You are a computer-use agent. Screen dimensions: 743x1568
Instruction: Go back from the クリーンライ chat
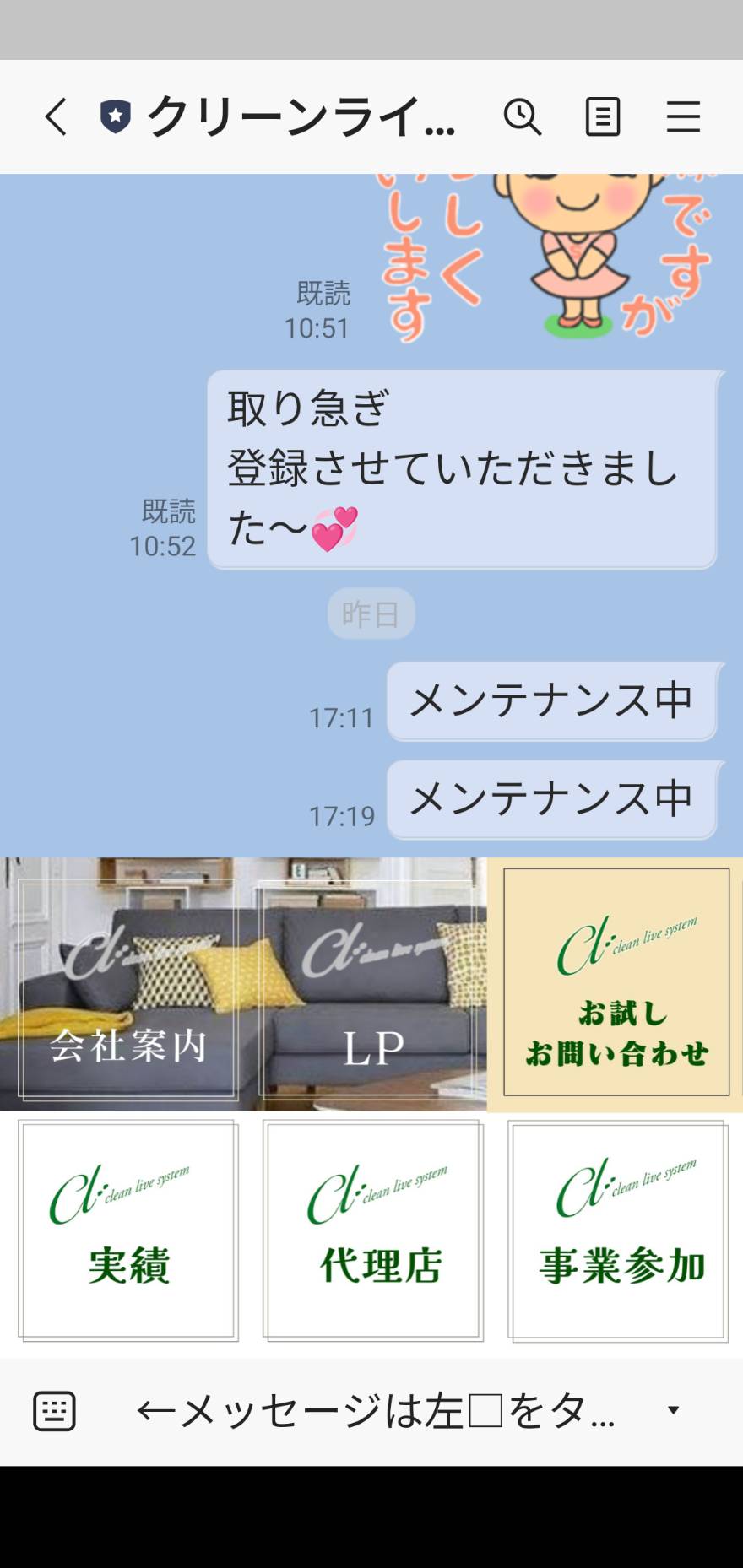(56, 116)
